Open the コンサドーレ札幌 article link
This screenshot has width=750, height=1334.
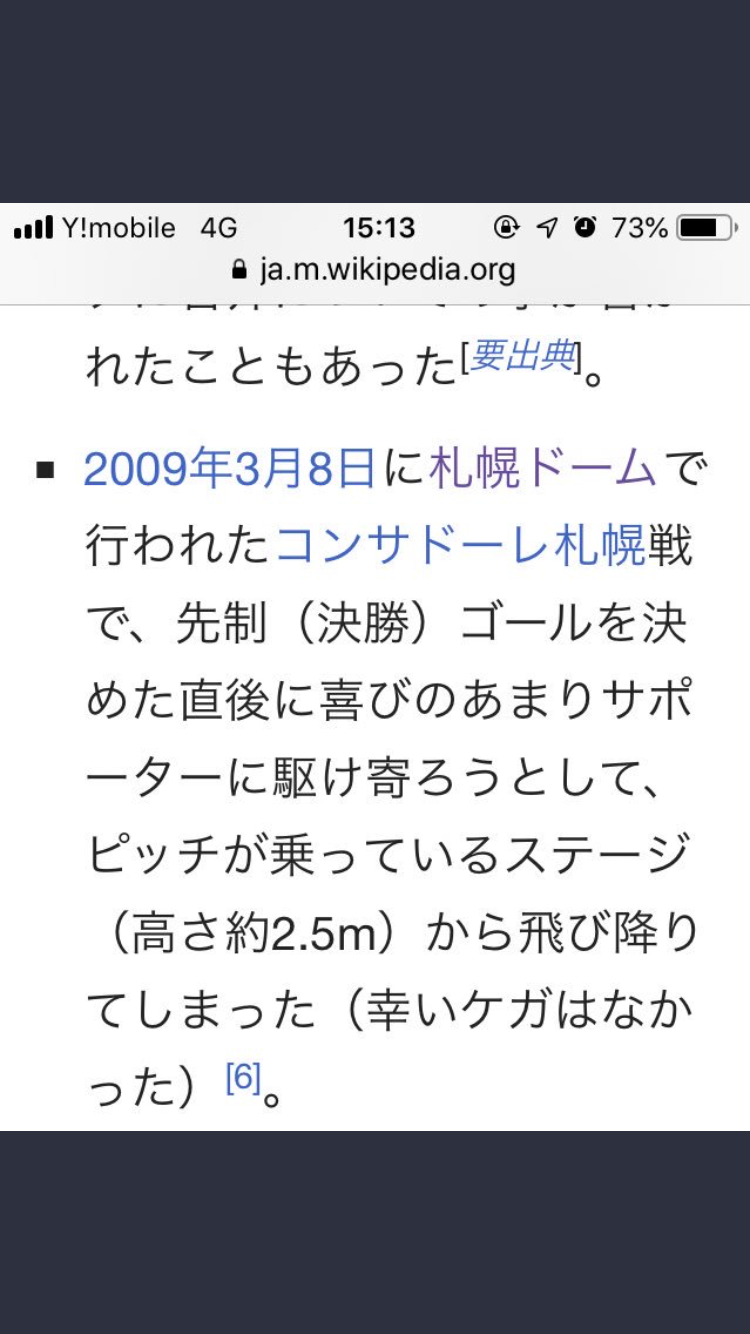pos(460,546)
